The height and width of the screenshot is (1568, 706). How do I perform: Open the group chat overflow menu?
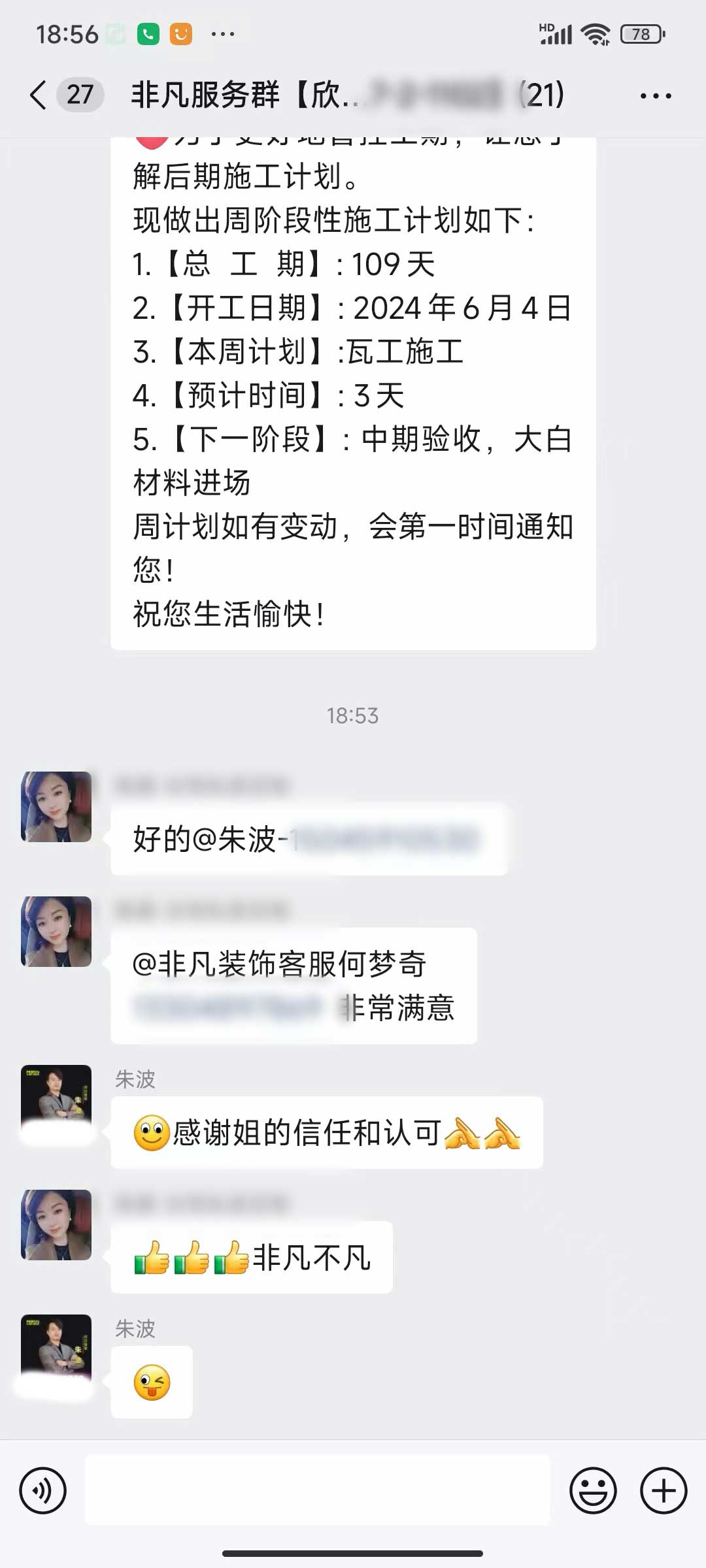click(x=655, y=96)
